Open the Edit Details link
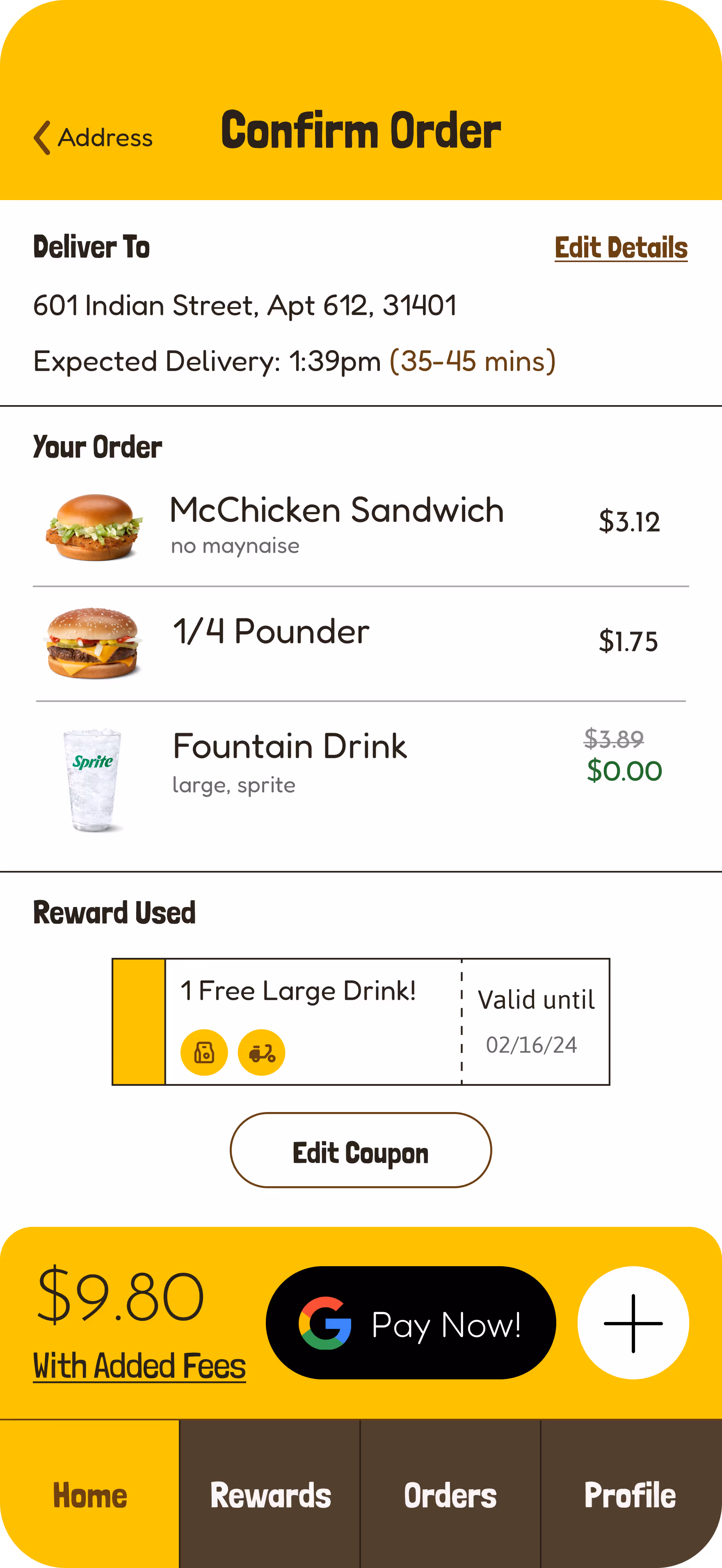This screenshot has width=722, height=1568. (620, 248)
